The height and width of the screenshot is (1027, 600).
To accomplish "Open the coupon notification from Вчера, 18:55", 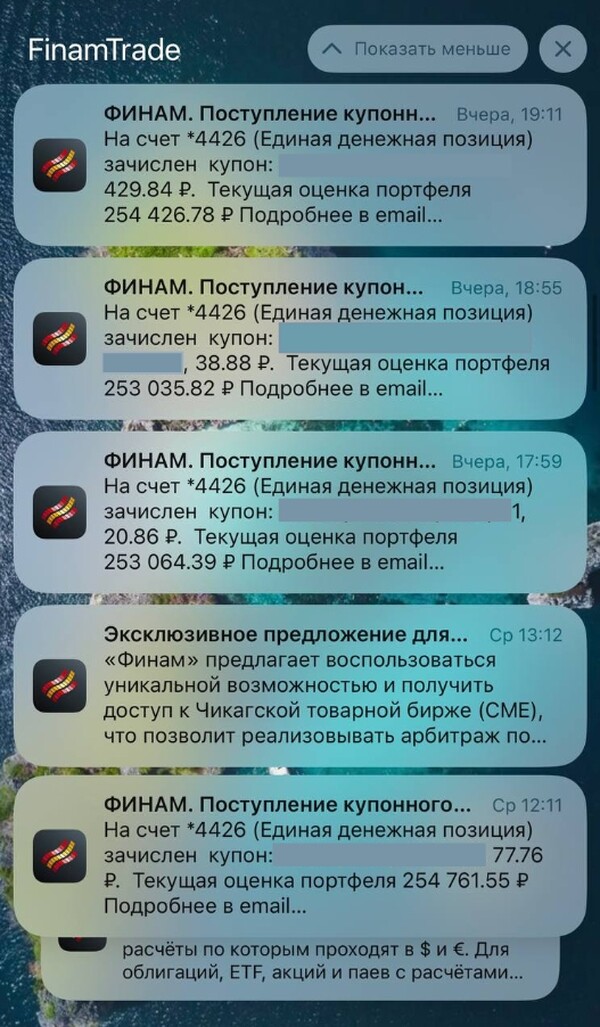I will pyautogui.click(x=300, y=338).
